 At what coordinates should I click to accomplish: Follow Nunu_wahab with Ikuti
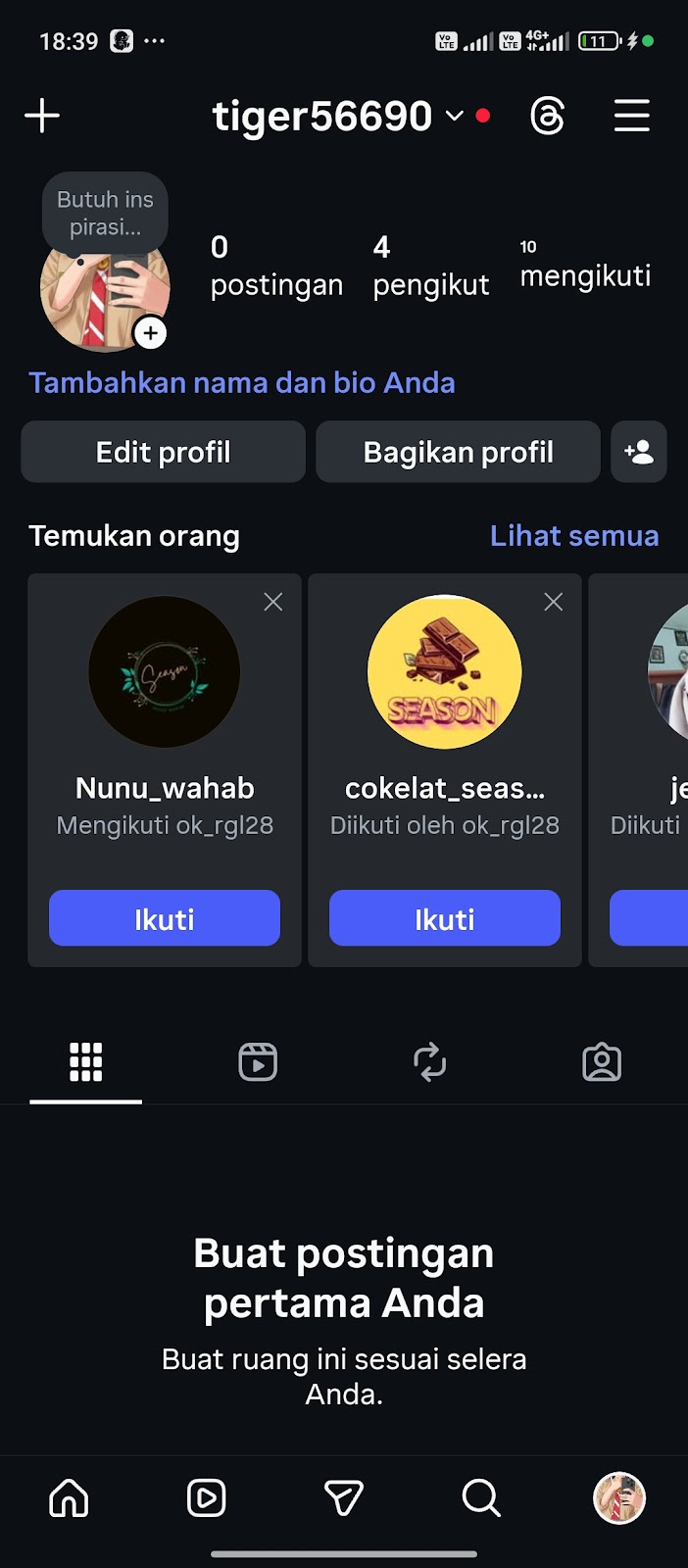[165, 918]
